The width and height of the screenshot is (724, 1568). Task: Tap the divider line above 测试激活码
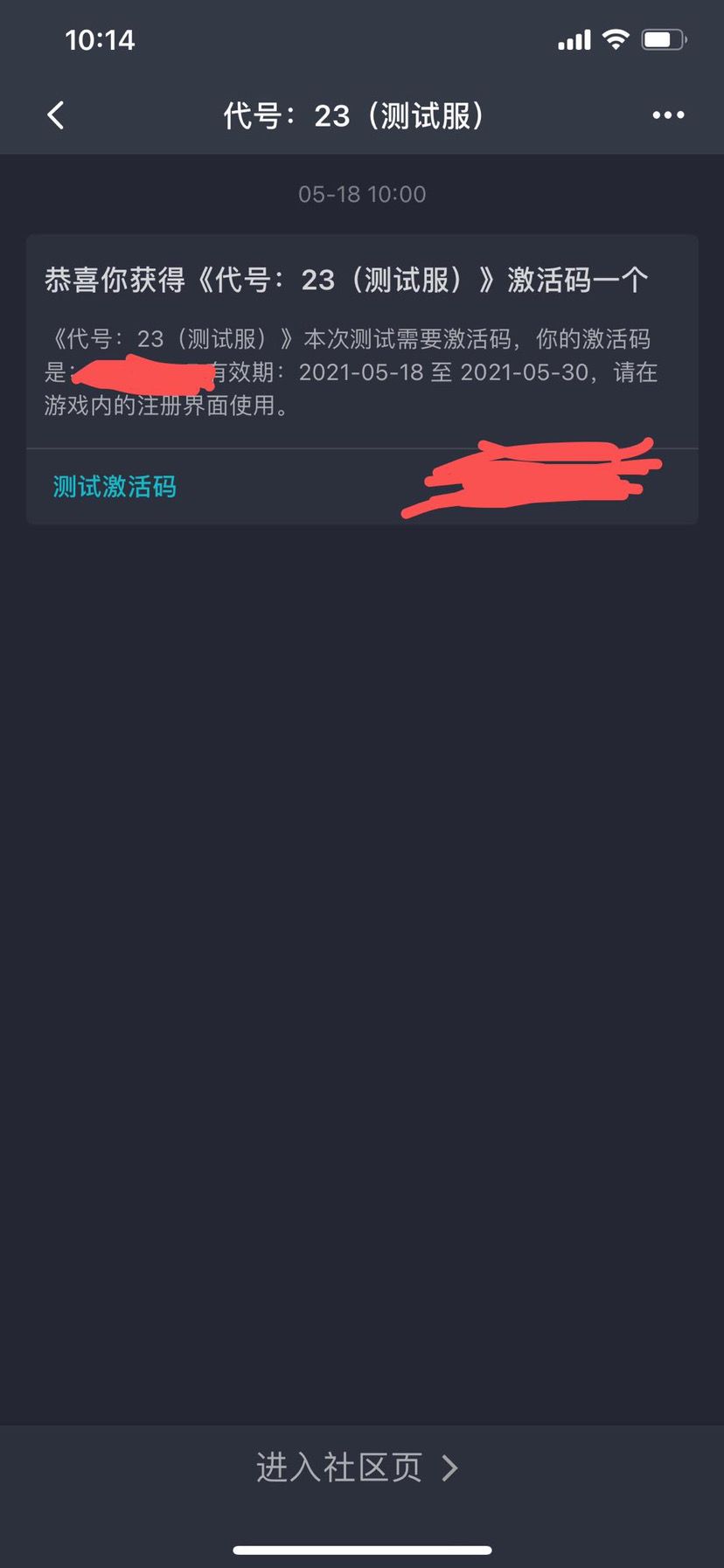[x=362, y=446]
